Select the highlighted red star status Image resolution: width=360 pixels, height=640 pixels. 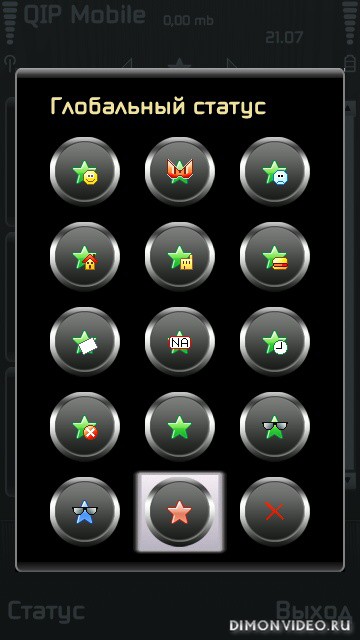point(180,512)
